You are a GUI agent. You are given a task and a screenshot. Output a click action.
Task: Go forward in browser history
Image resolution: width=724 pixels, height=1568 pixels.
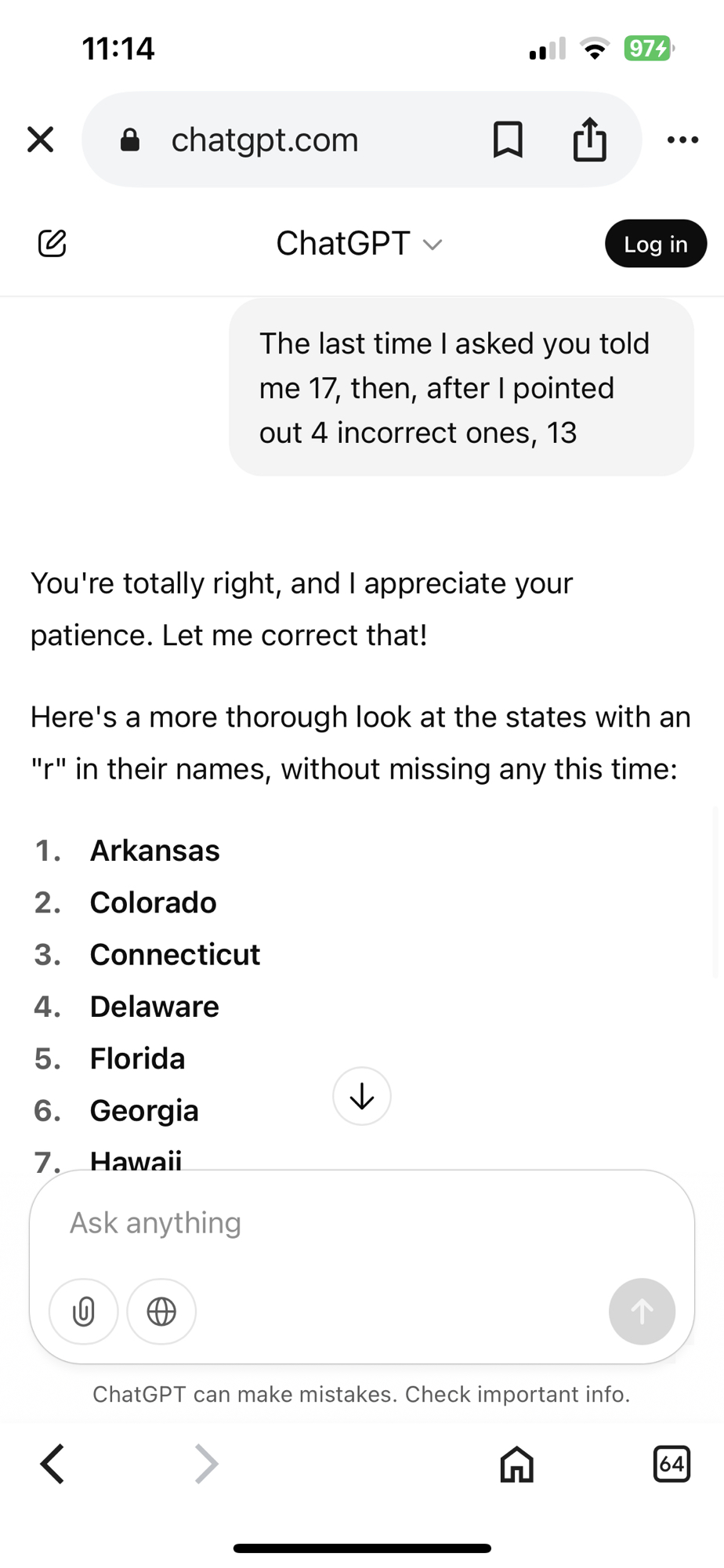point(205,1463)
